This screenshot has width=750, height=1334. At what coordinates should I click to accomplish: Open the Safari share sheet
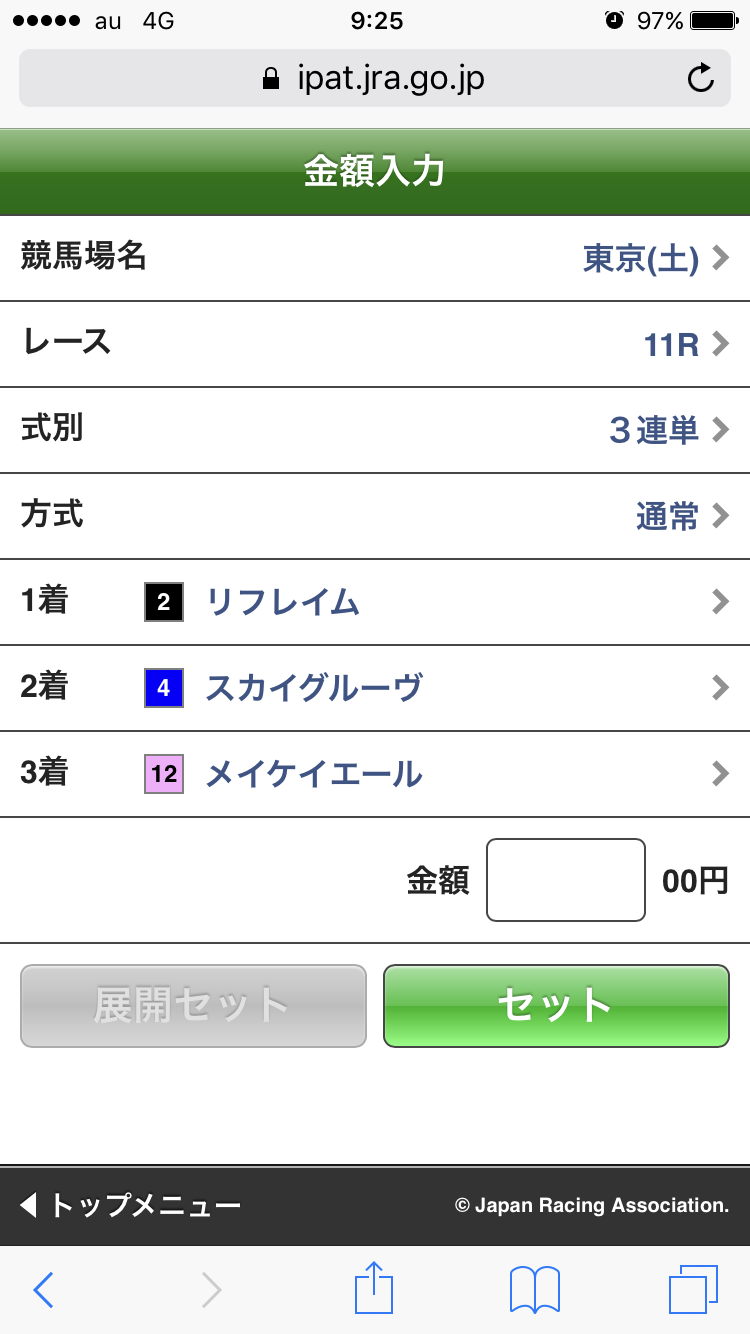[375, 1288]
